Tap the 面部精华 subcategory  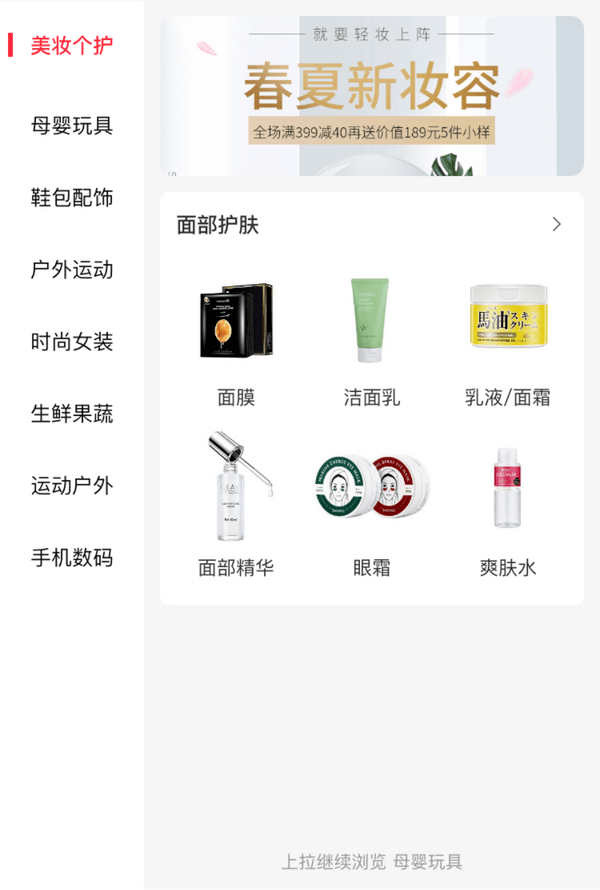click(236, 505)
